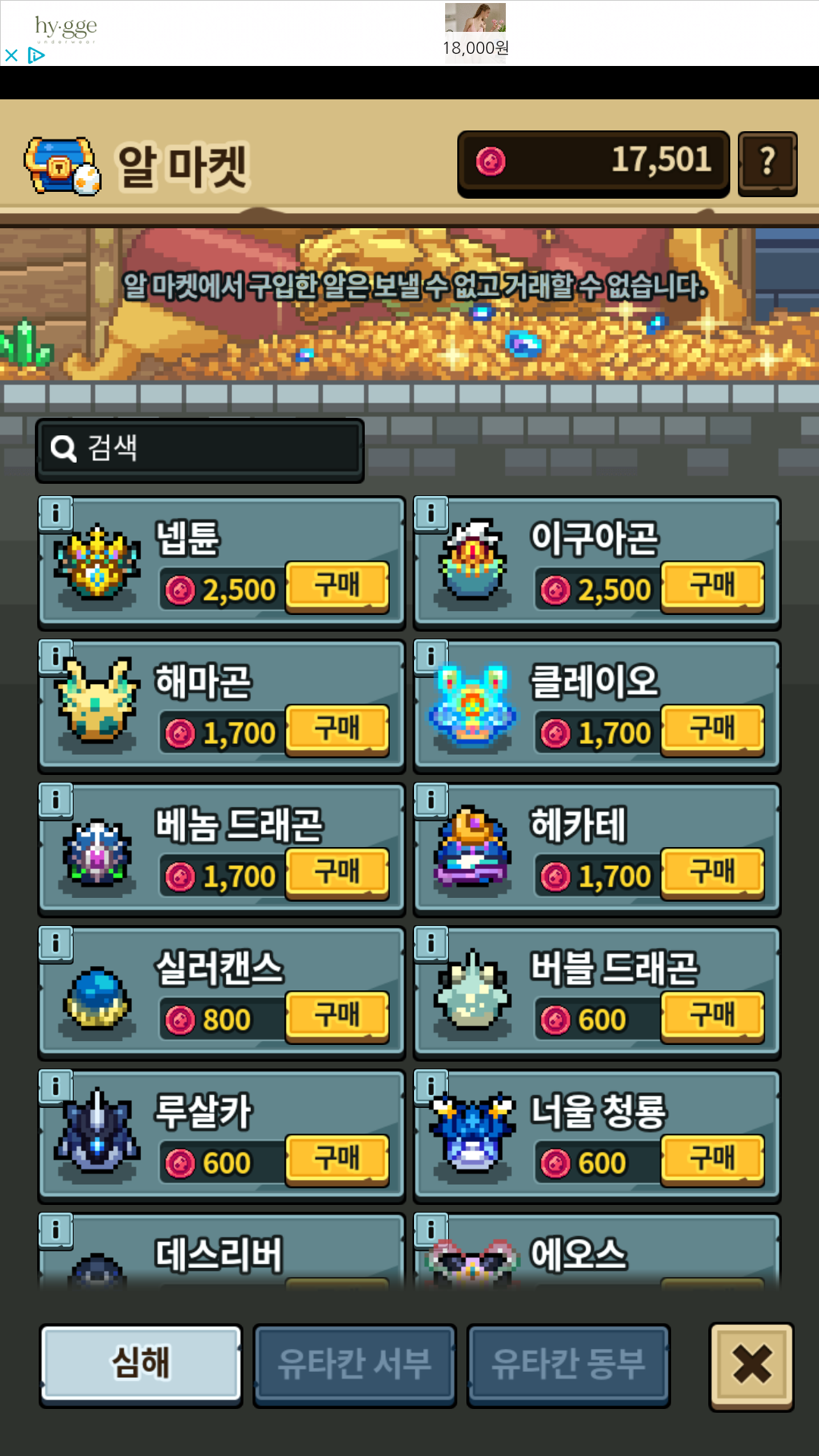Image resolution: width=819 pixels, height=1456 pixels.
Task: Purchase the 실러캔스 egg for 800
Action: [x=337, y=1016]
